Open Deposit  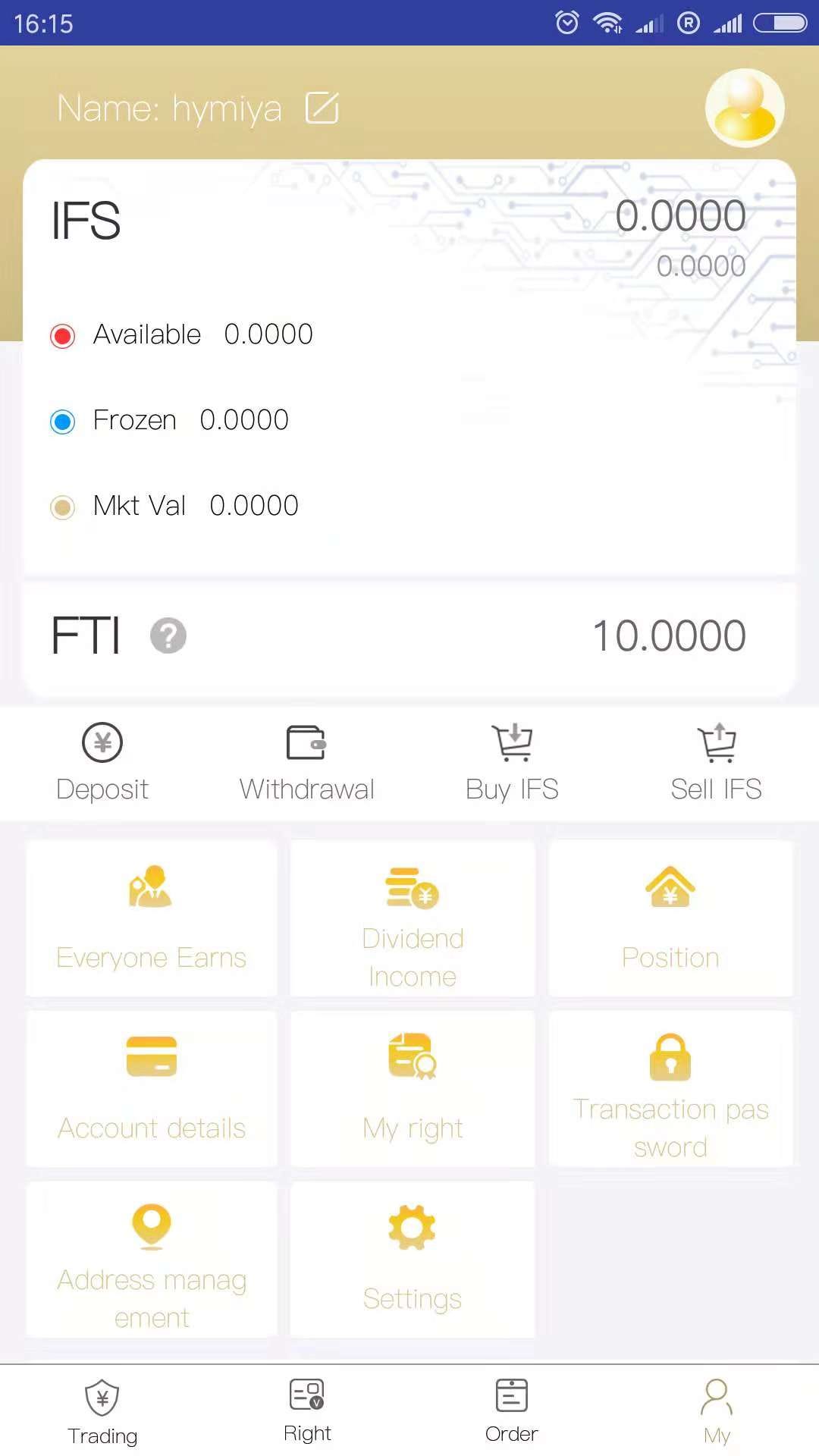click(102, 762)
